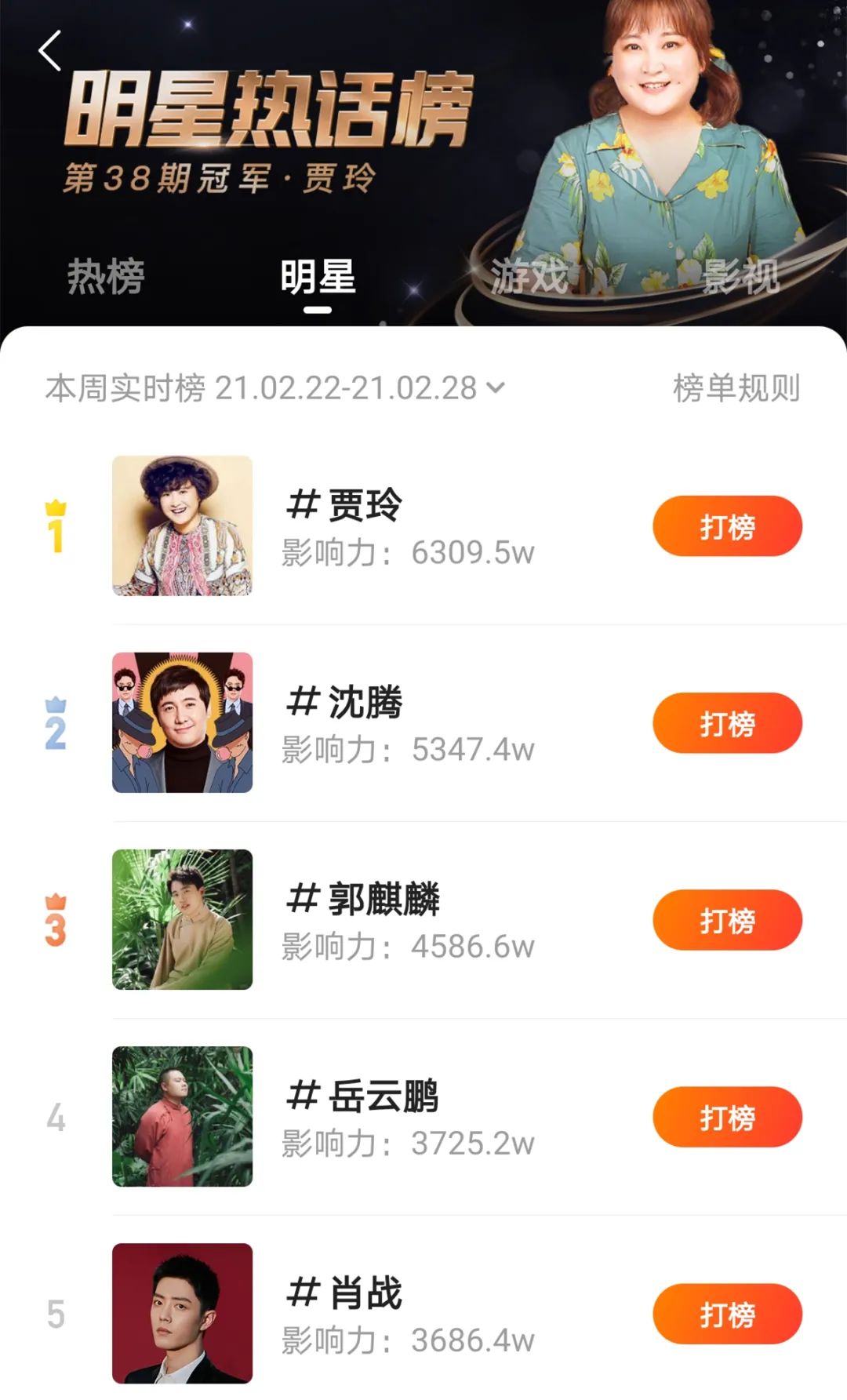Boost 岳云鹏 with 打榜
The width and height of the screenshot is (847, 1400).
tap(727, 1117)
